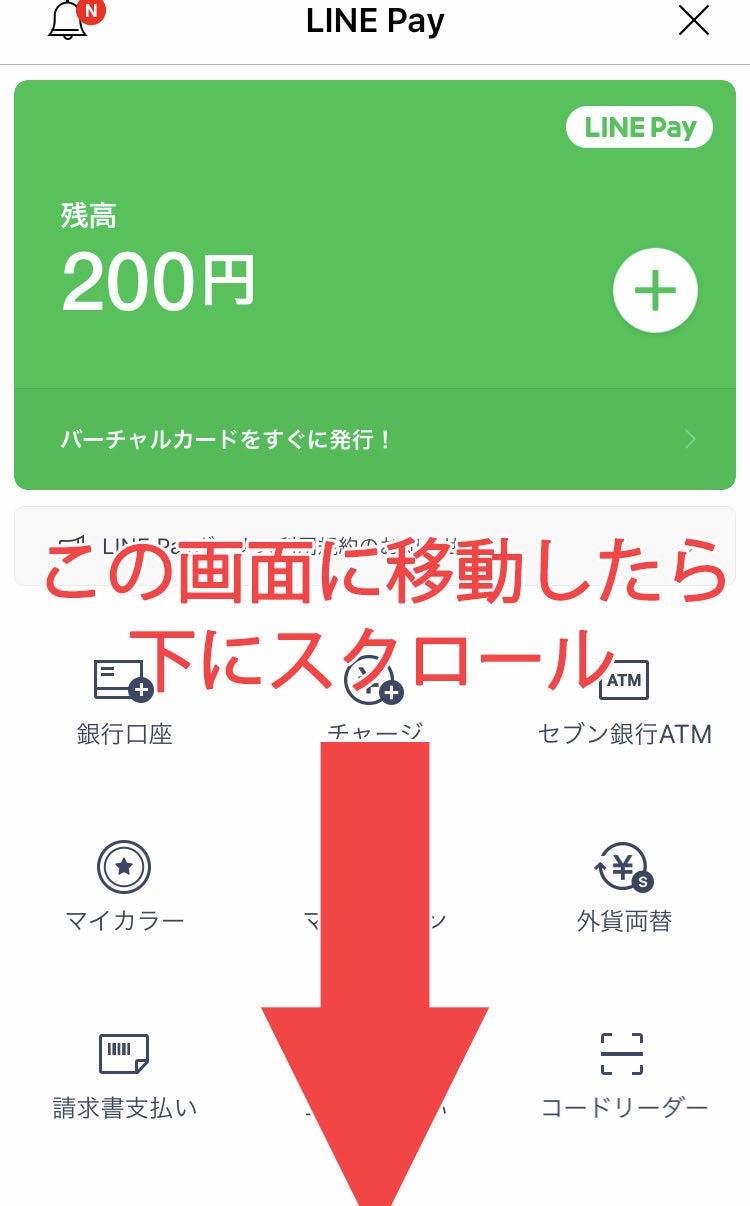Open the notifications bell
Image resolution: width=750 pixels, height=1206 pixels.
click(x=70, y=22)
